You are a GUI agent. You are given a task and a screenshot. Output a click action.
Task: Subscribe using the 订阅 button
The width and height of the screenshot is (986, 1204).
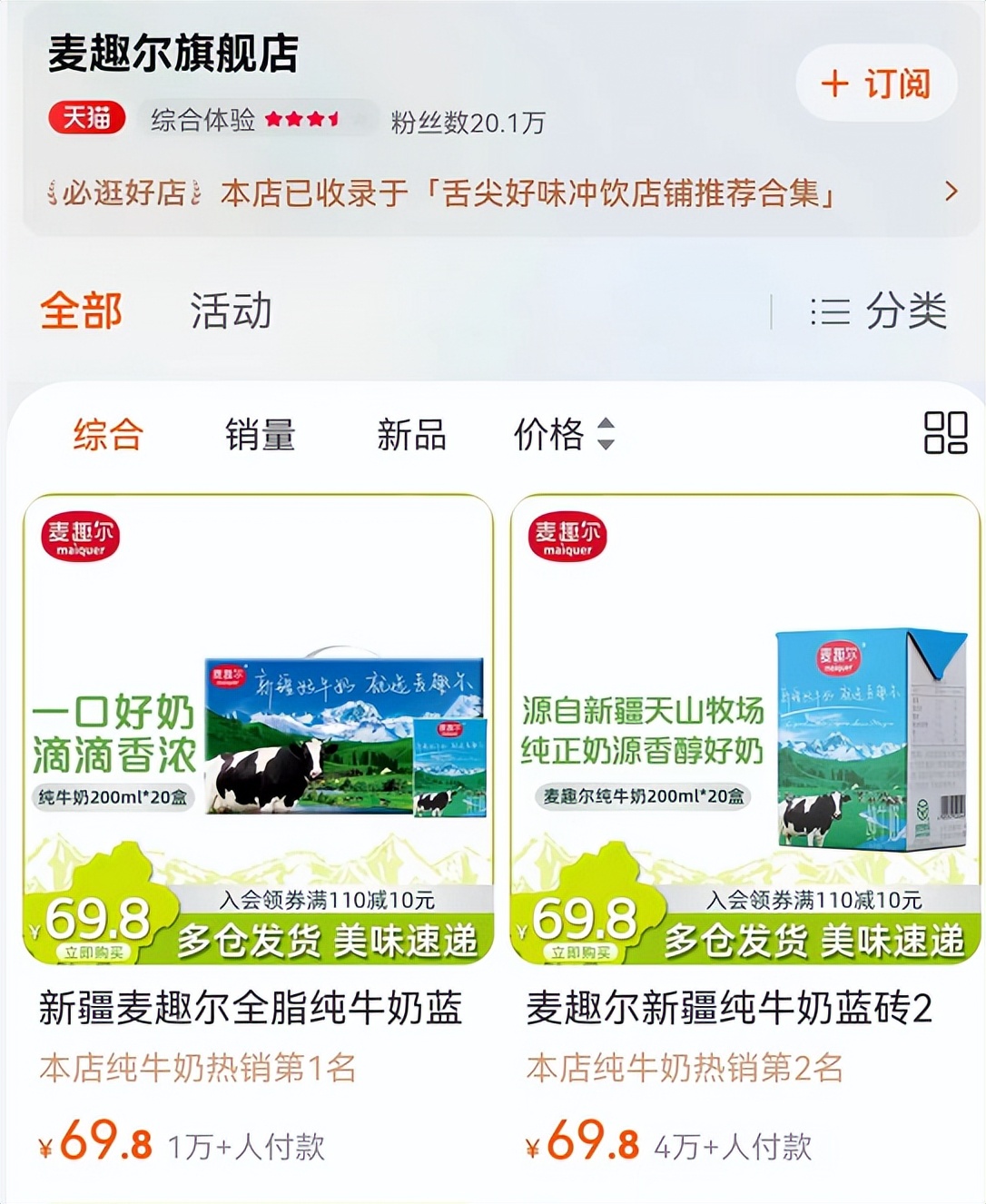[x=874, y=83]
